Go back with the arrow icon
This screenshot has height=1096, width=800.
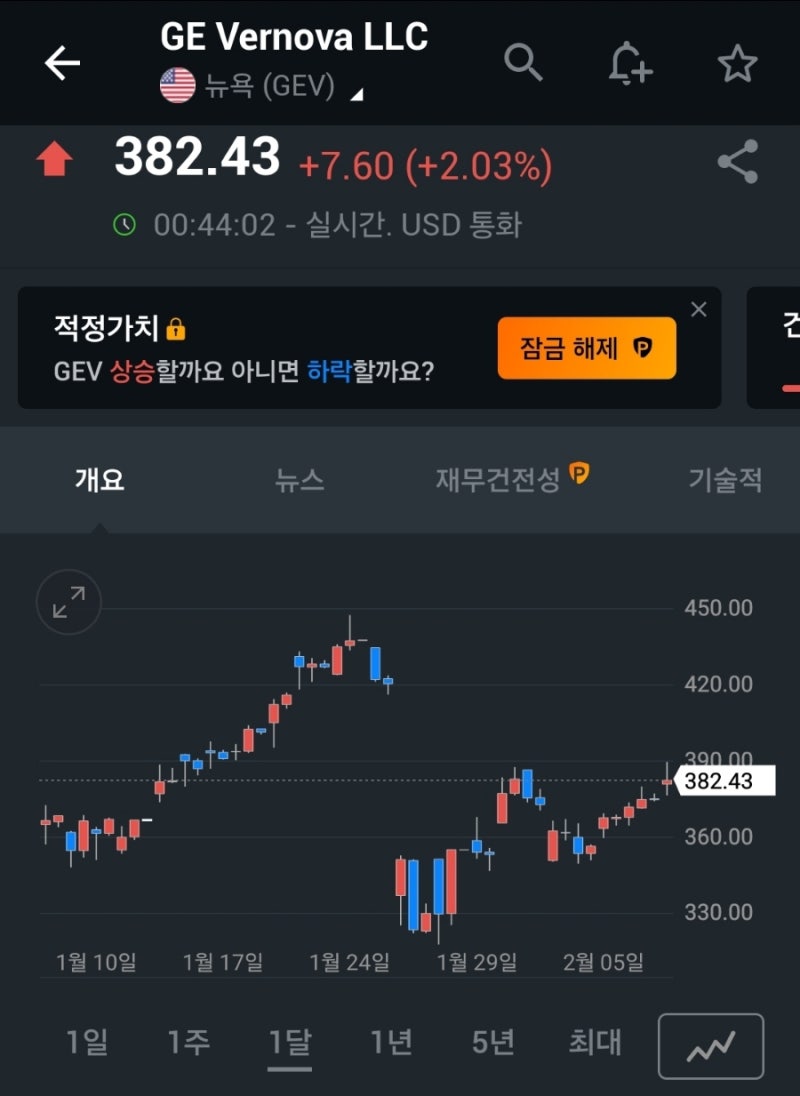[x=62, y=62]
